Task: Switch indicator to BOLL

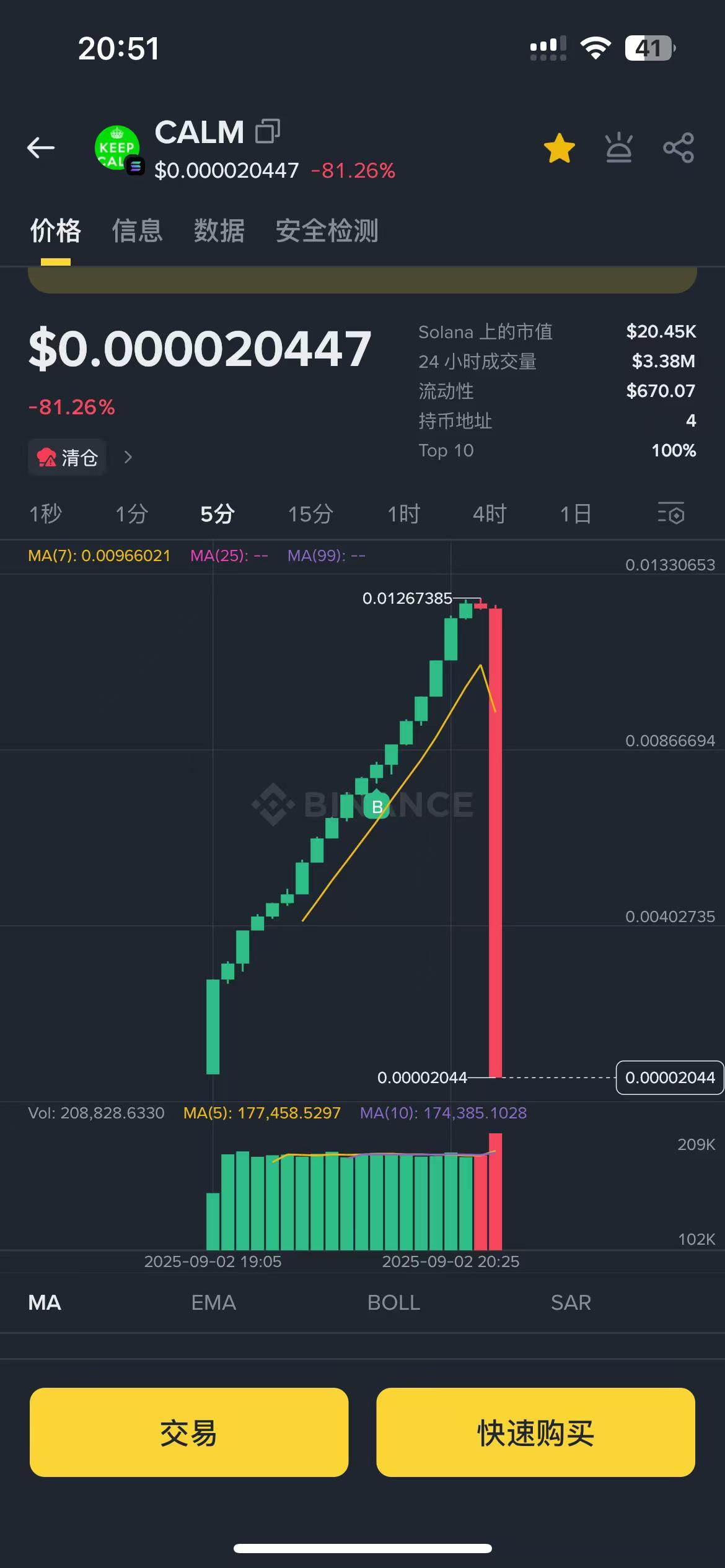Action: pyautogui.click(x=393, y=1302)
